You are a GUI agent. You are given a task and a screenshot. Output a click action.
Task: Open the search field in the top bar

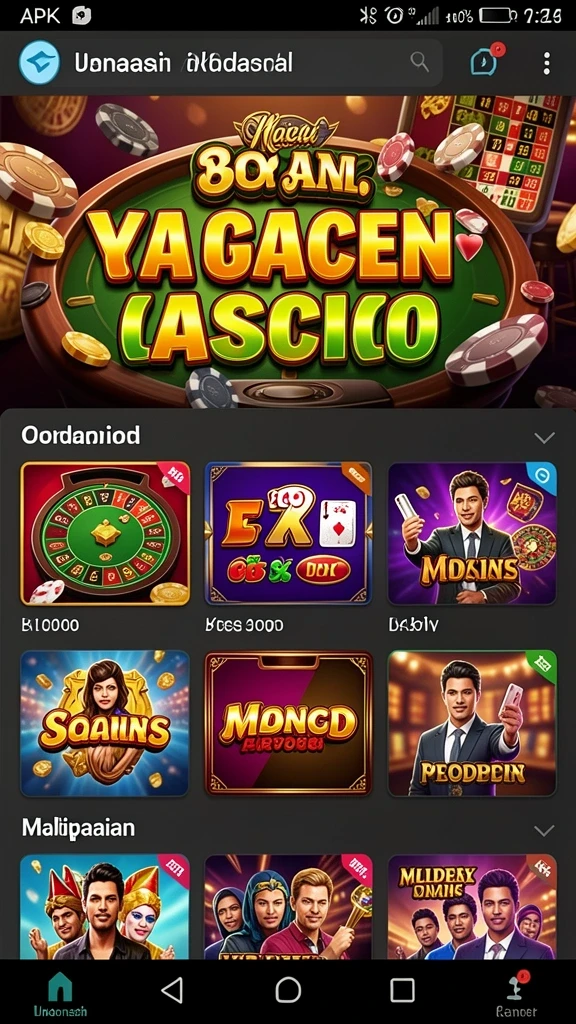pyautogui.click(x=229, y=63)
